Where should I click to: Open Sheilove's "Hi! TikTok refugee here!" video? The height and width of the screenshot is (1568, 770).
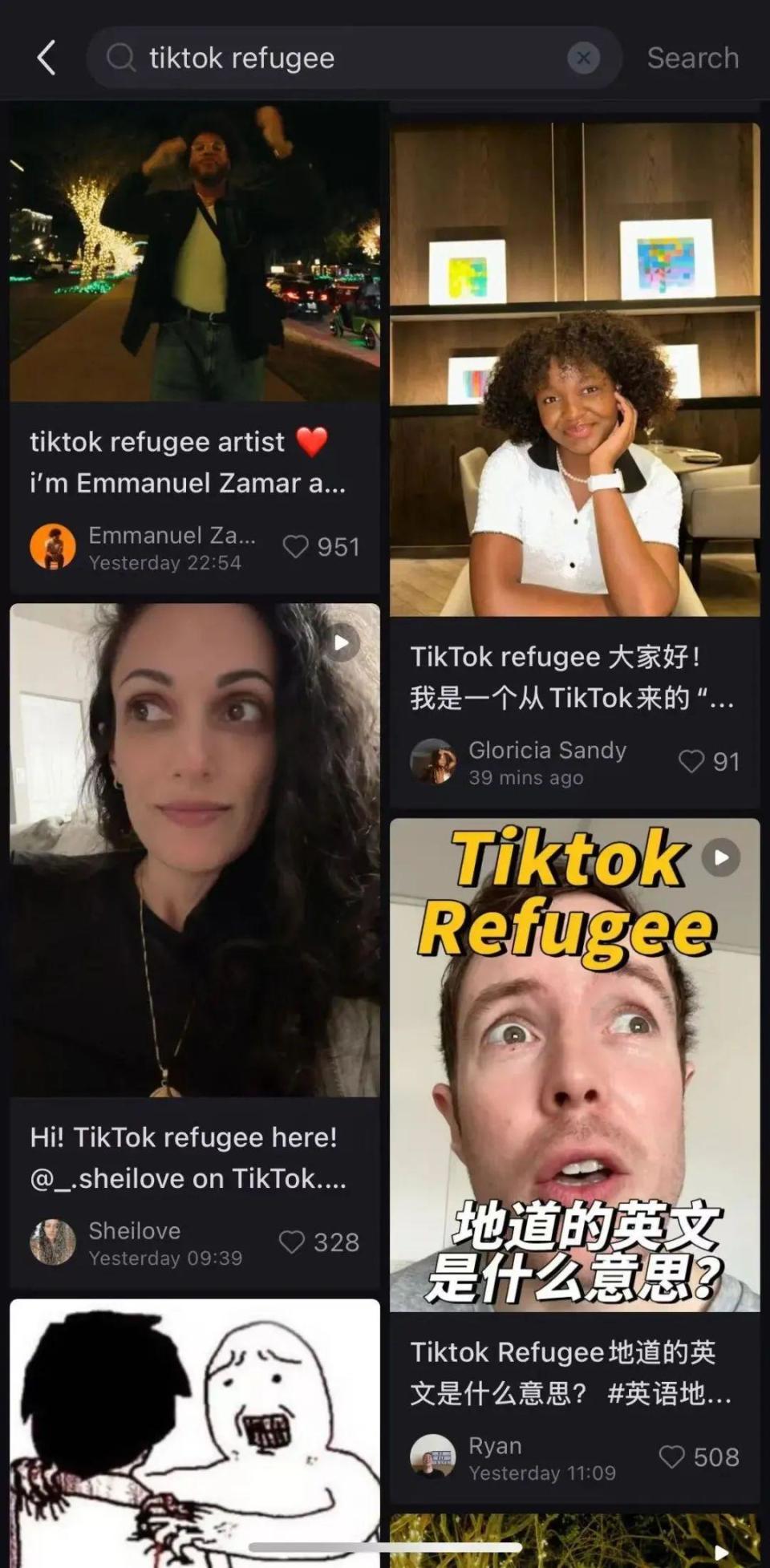pyautogui.click(x=194, y=850)
